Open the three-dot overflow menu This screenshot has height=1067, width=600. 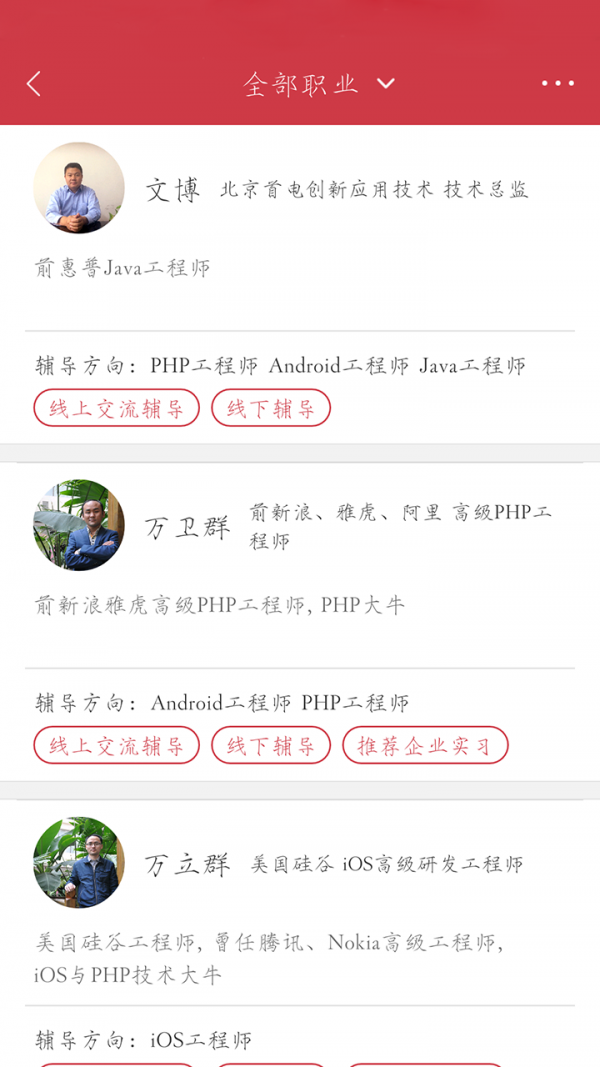[x=557, y=84]
